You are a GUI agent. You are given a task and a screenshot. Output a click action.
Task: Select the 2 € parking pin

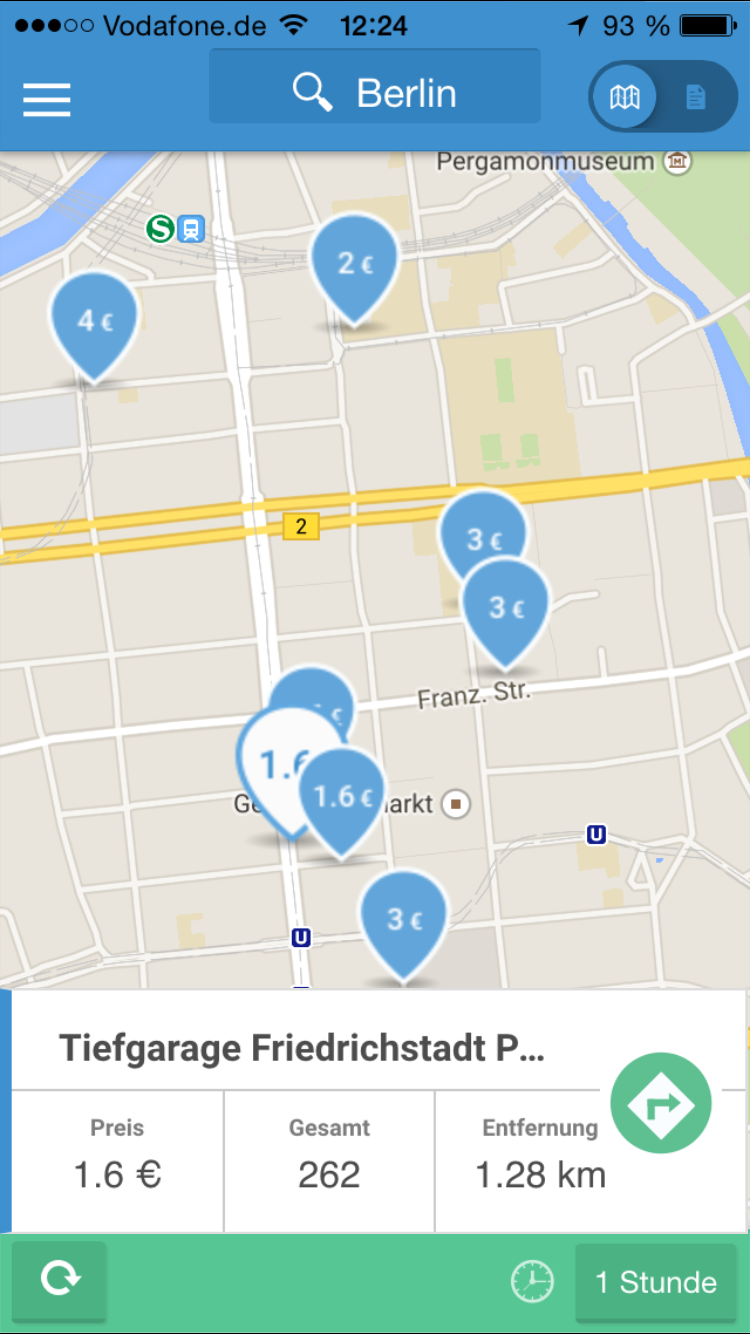point(354,263)
